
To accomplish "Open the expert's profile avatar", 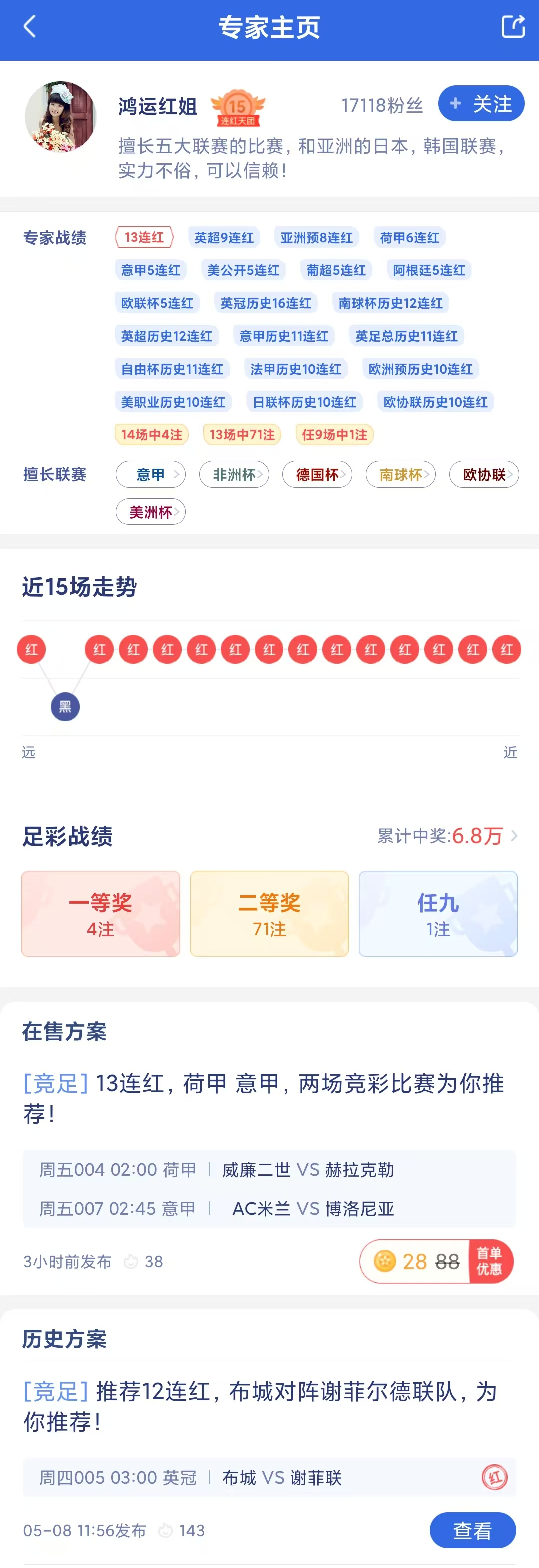I will (x=61, y=117).
